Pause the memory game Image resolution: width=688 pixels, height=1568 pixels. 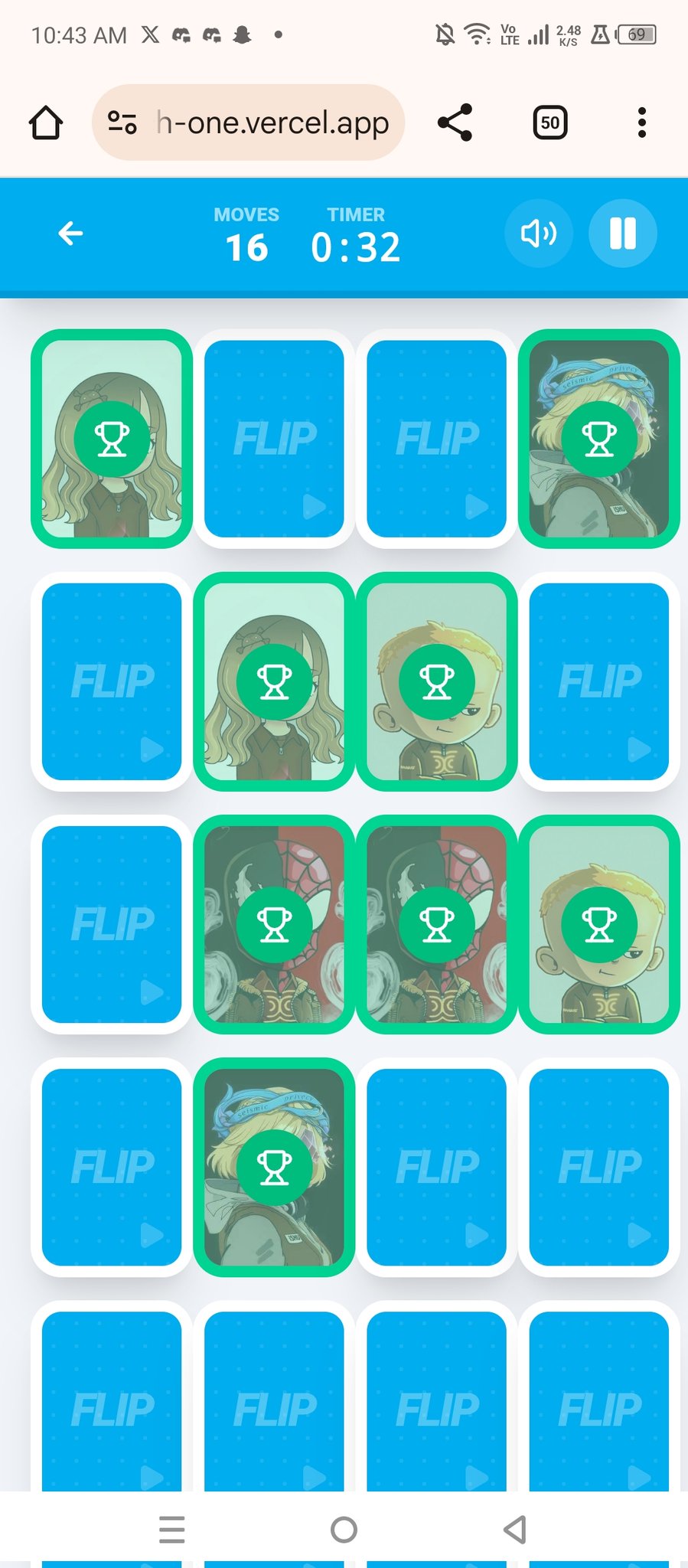622,234
